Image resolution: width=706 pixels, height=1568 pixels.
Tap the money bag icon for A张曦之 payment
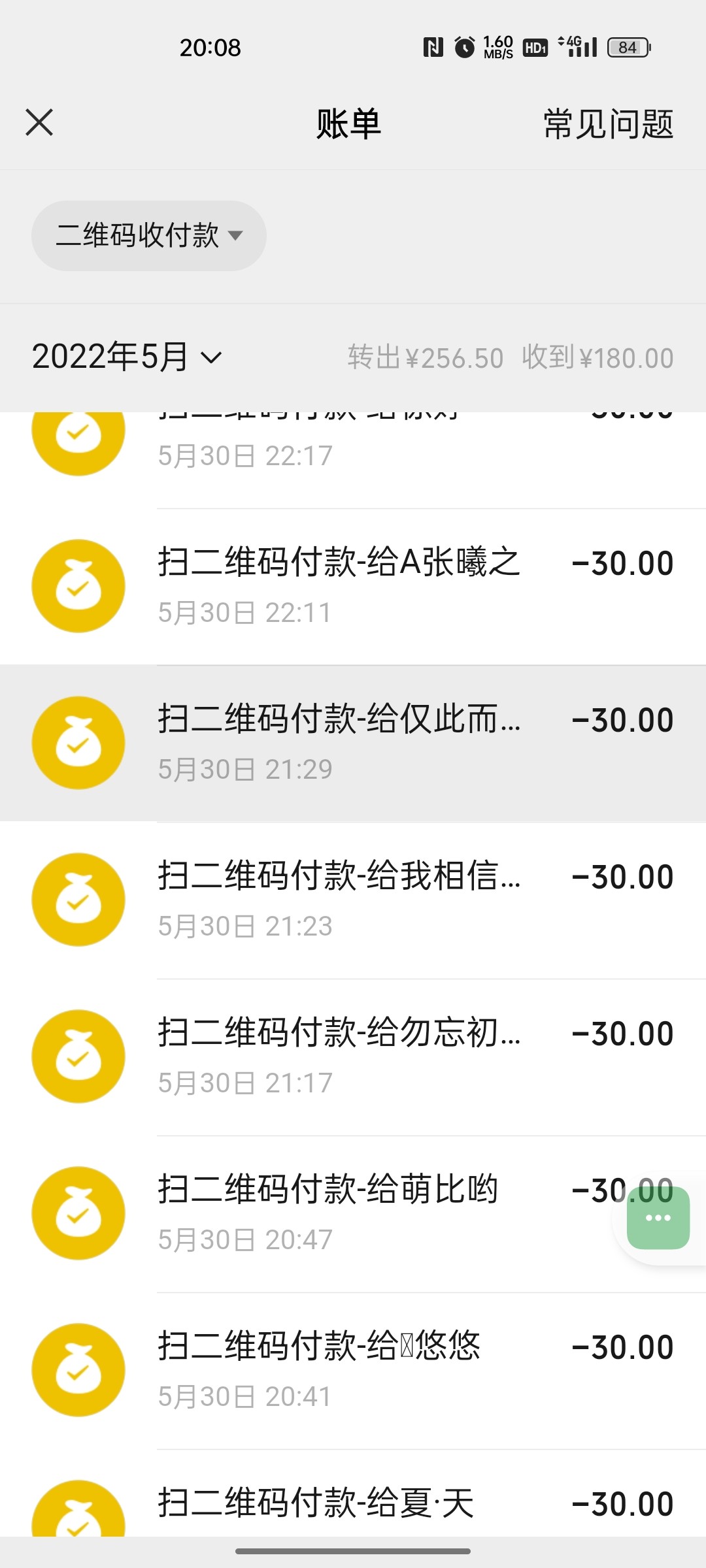coord(78,585)
